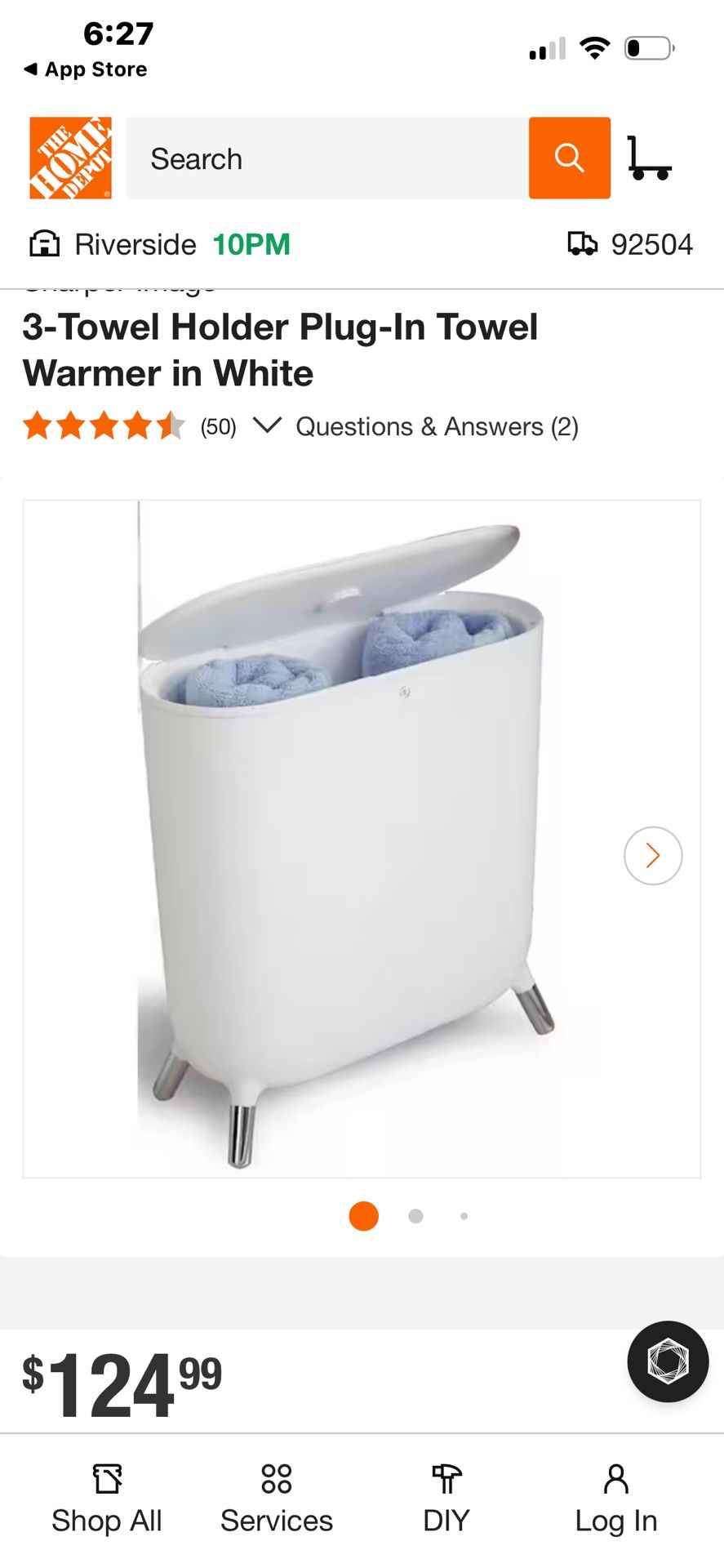This screenshot has width=724, height=1568.
Task: Select the first image carousel dot
Action: tap(364, 1216)
